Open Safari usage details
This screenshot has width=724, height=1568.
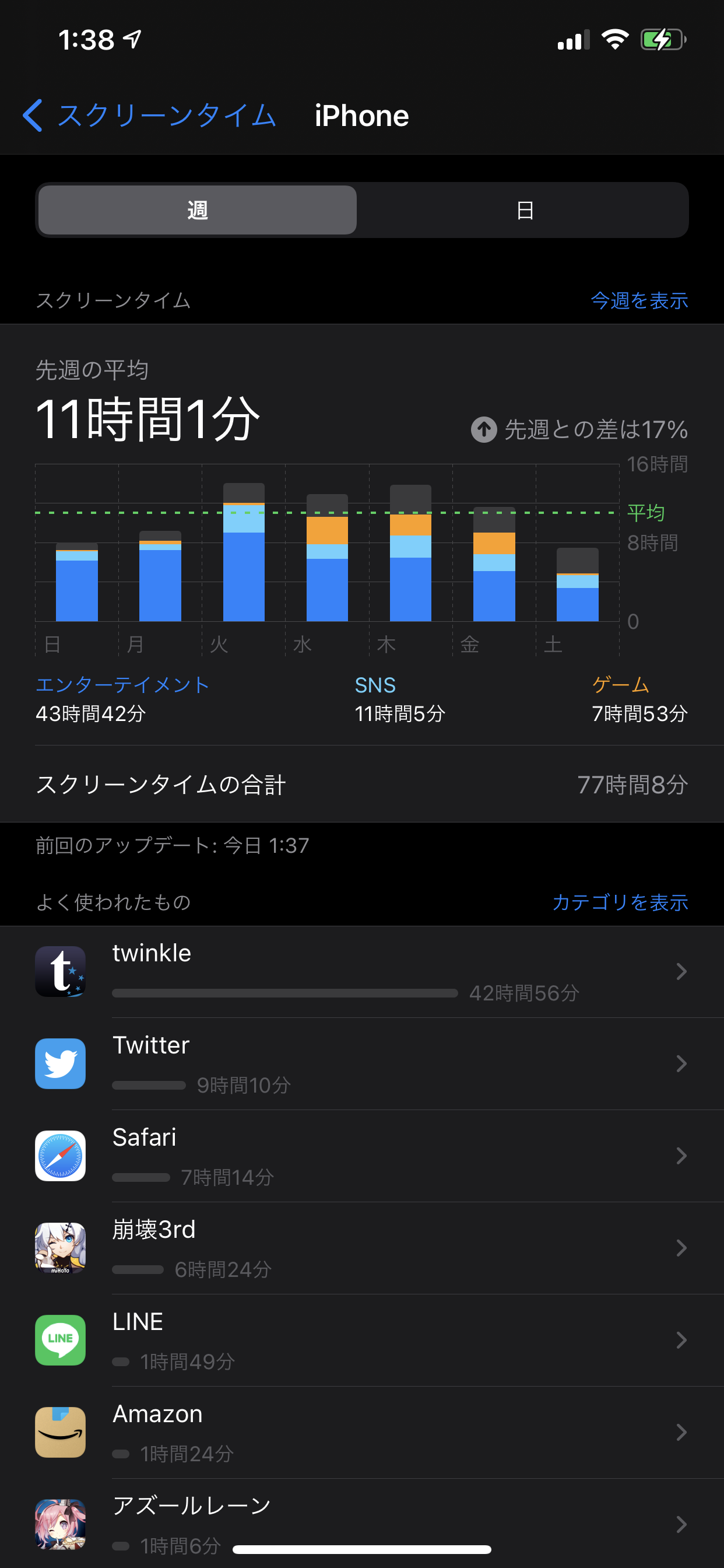point(362,1156)
